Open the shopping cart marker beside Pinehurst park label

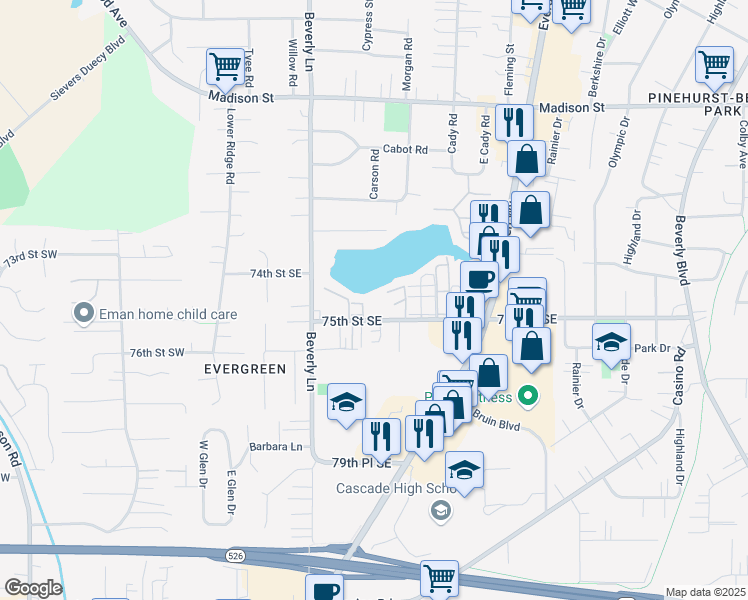(x=714, y=64)
